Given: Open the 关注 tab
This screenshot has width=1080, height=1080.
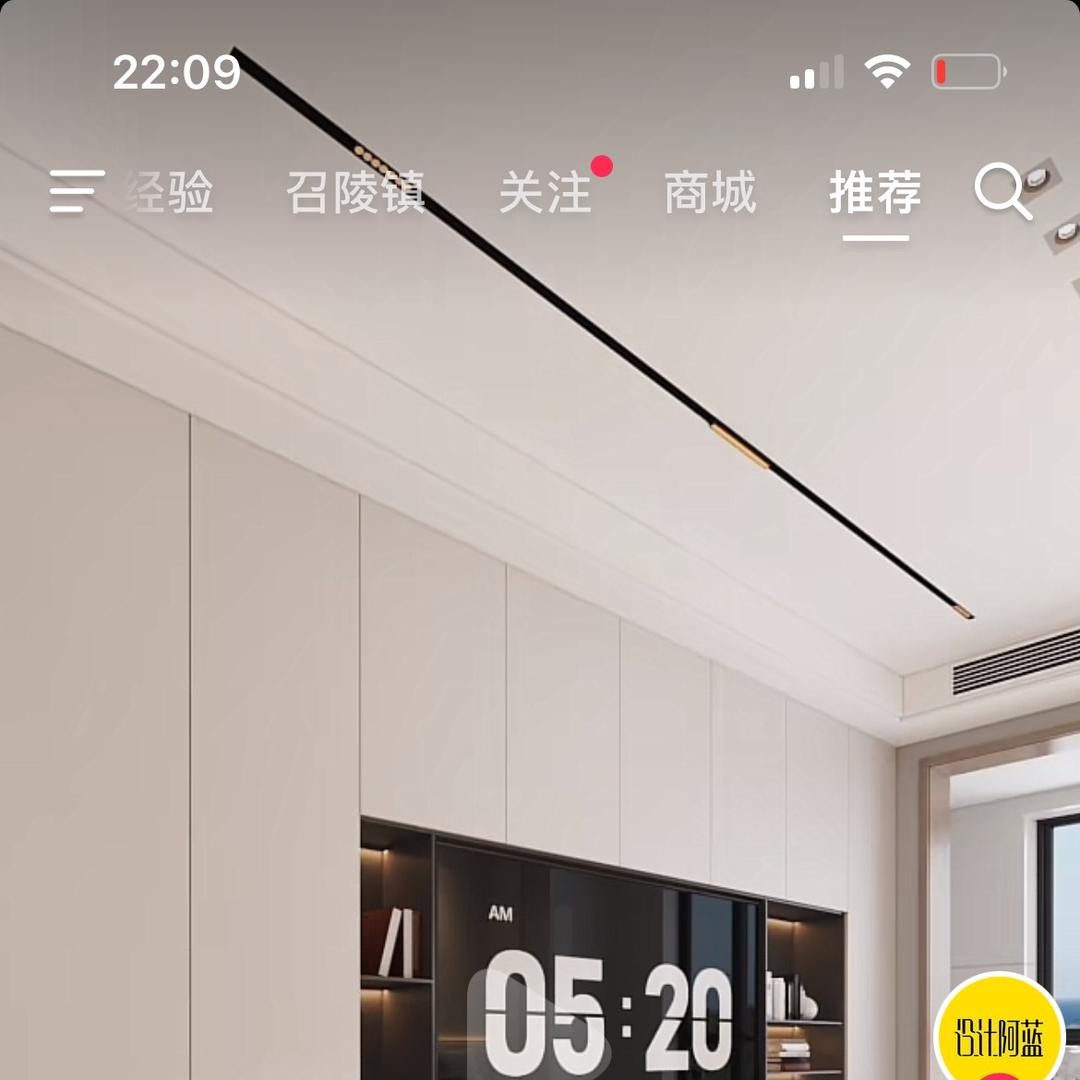Looking at the screenshot, I should click(546, 192).
